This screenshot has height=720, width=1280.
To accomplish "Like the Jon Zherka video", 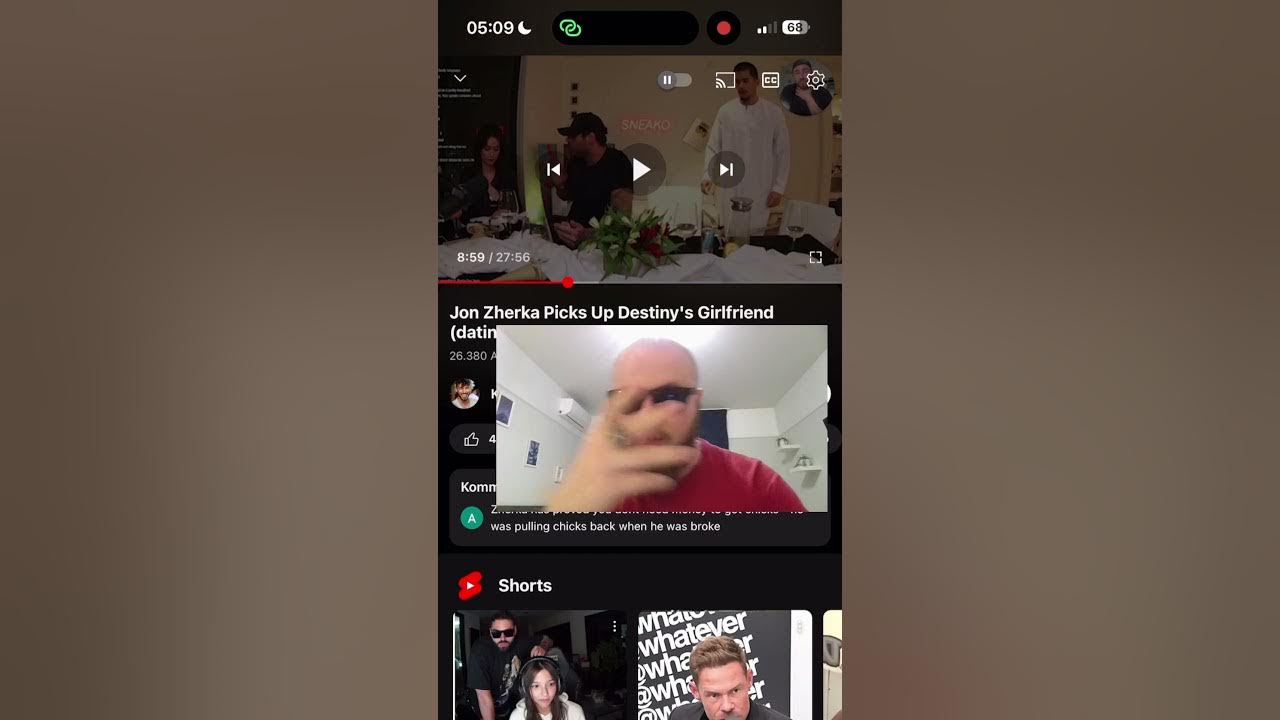I will click(473, 439).
